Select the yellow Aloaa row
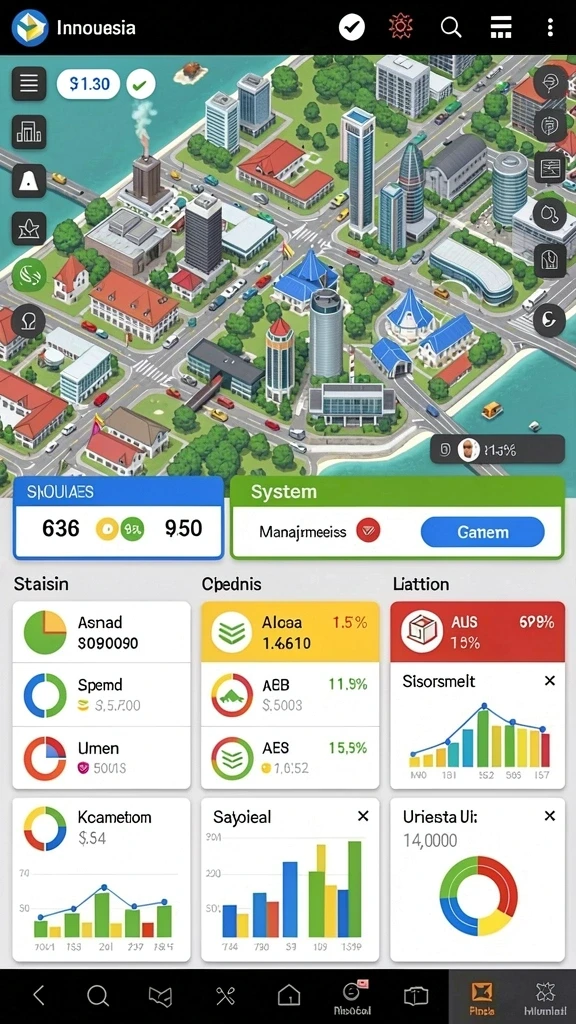 pyautogui.click(x=290, y=632)
